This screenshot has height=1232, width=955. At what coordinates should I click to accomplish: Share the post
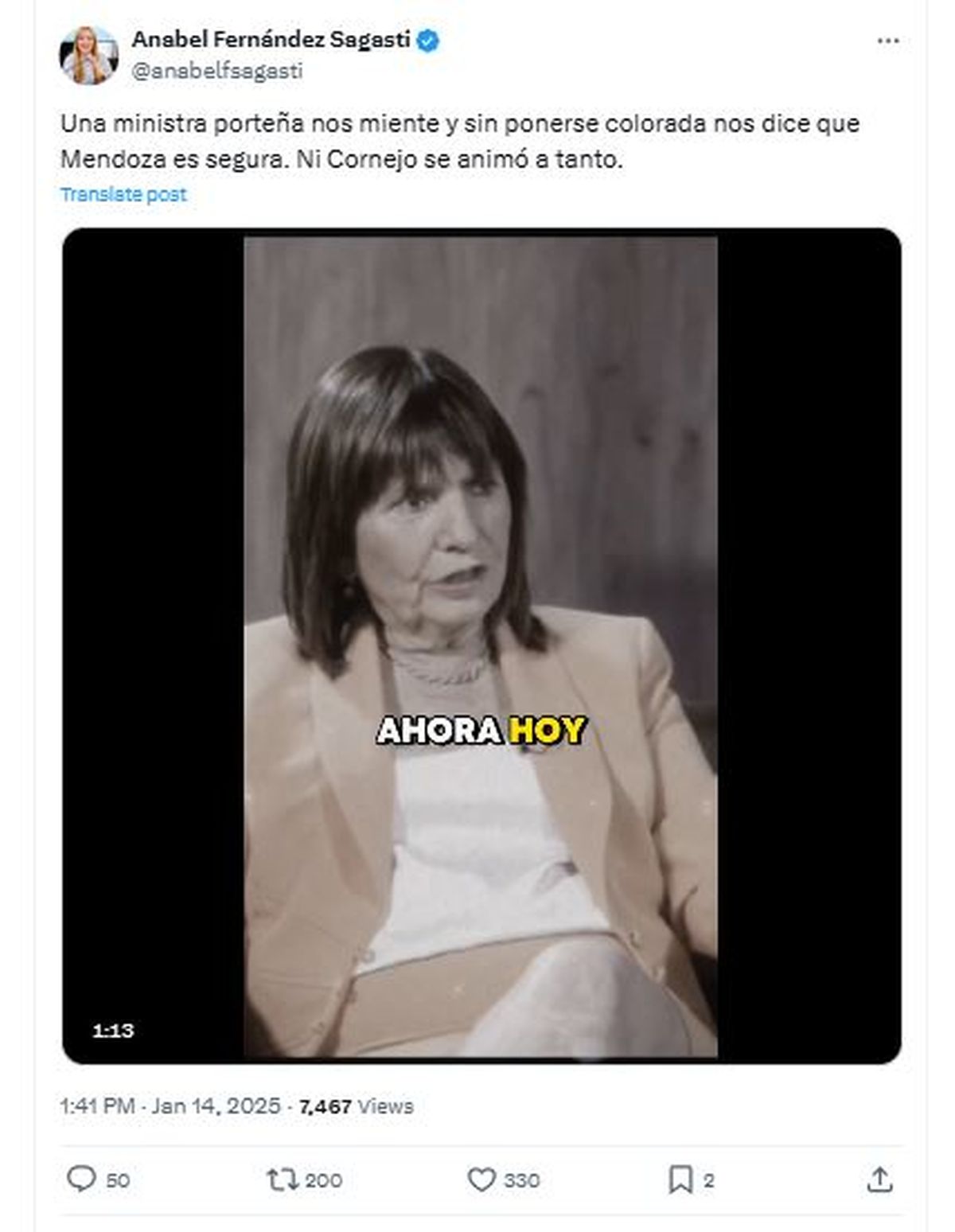click(x=879, y=1179)
